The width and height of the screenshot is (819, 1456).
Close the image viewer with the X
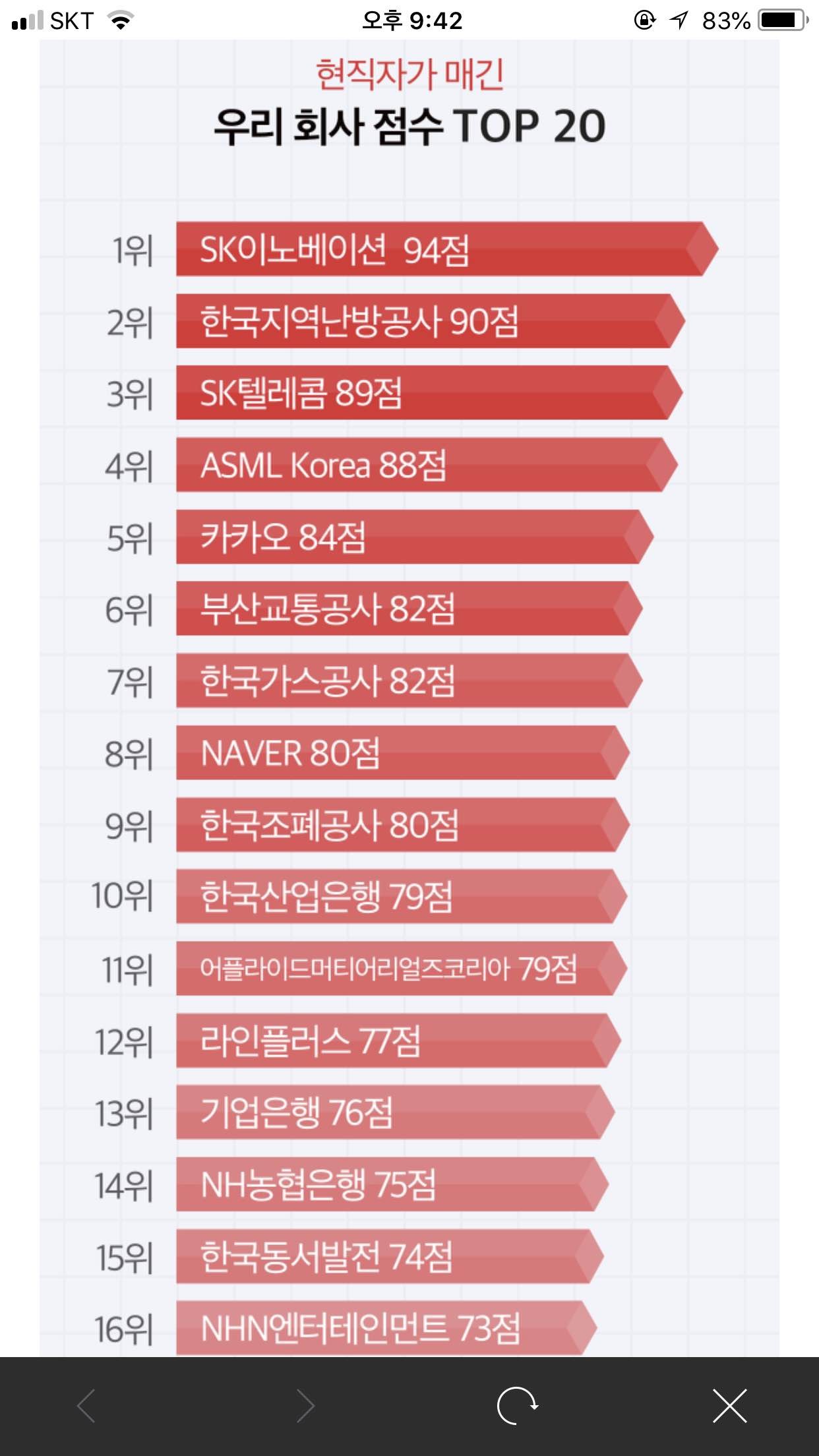click(x=729, y=1405)
